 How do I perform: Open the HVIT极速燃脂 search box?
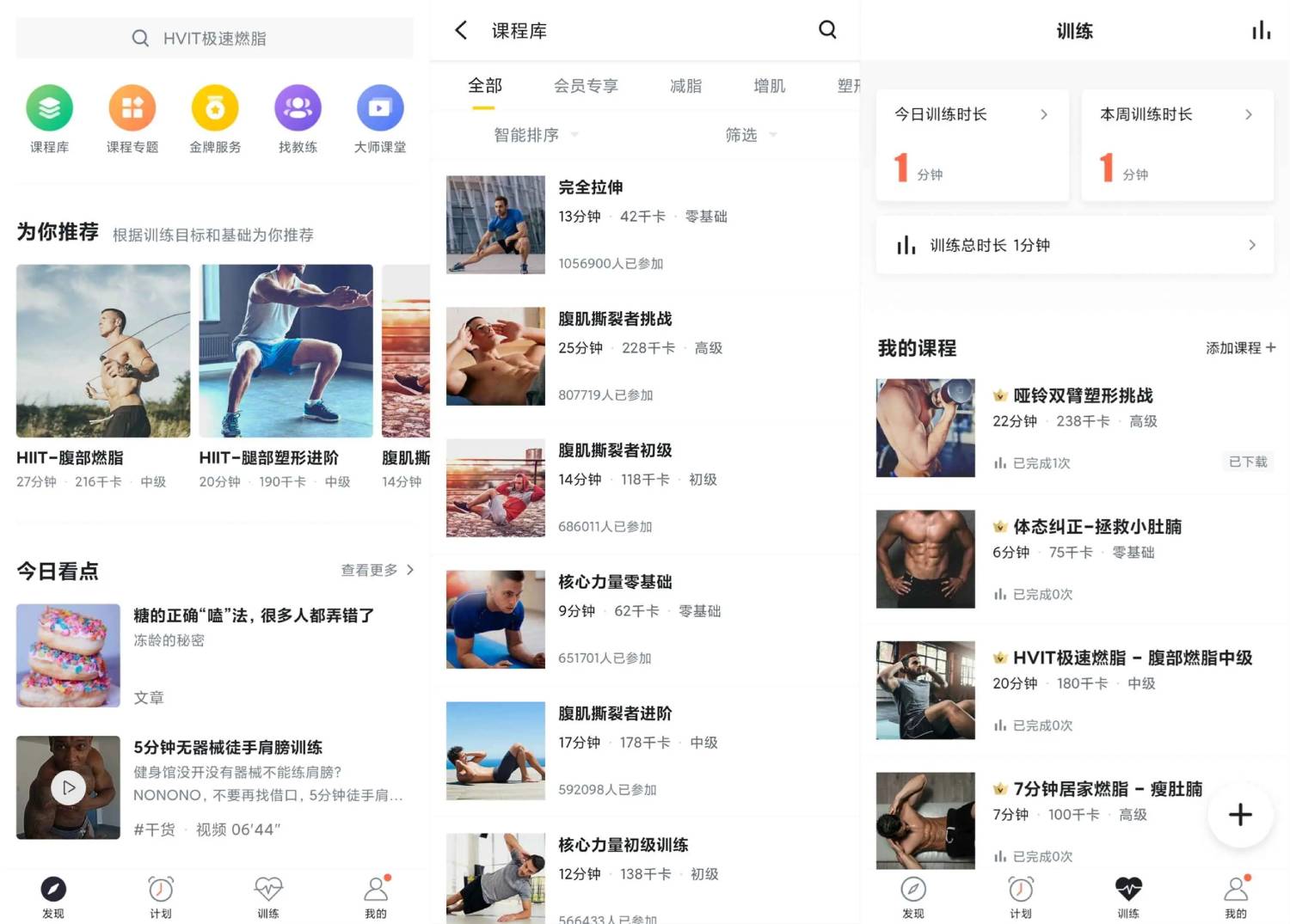214,39
